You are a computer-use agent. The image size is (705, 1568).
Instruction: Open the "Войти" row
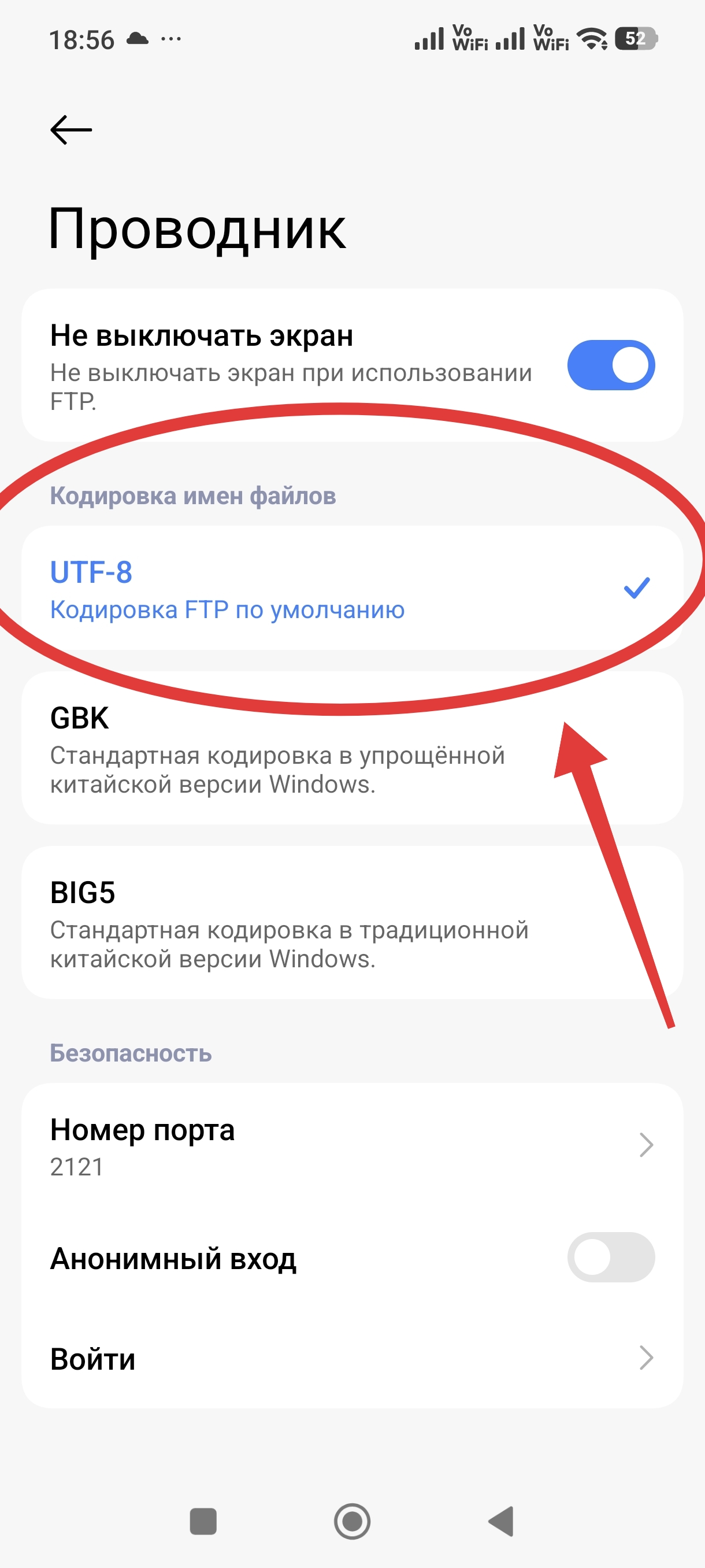coord(351,1359)
